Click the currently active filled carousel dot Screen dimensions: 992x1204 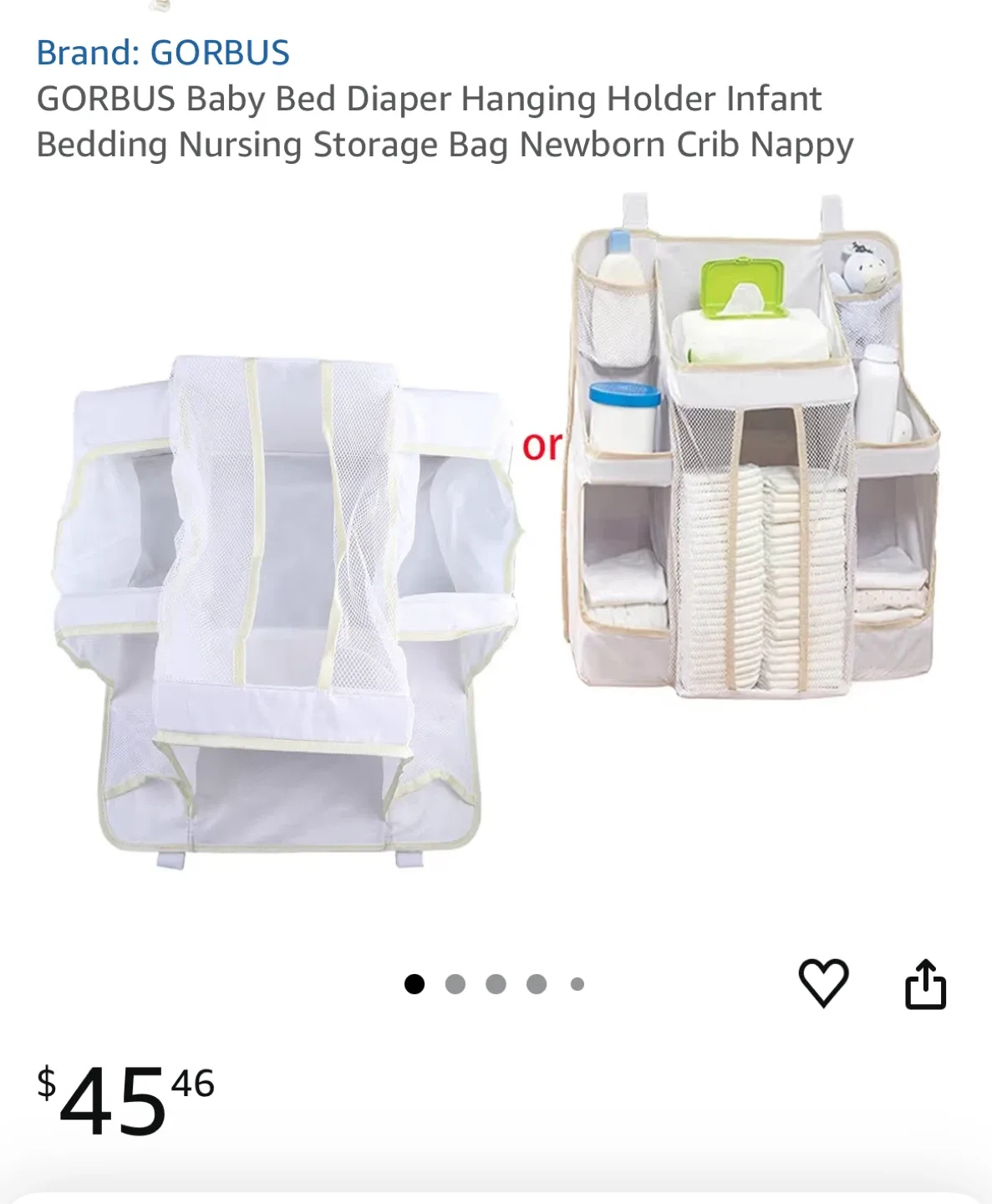tap(415, 984)
